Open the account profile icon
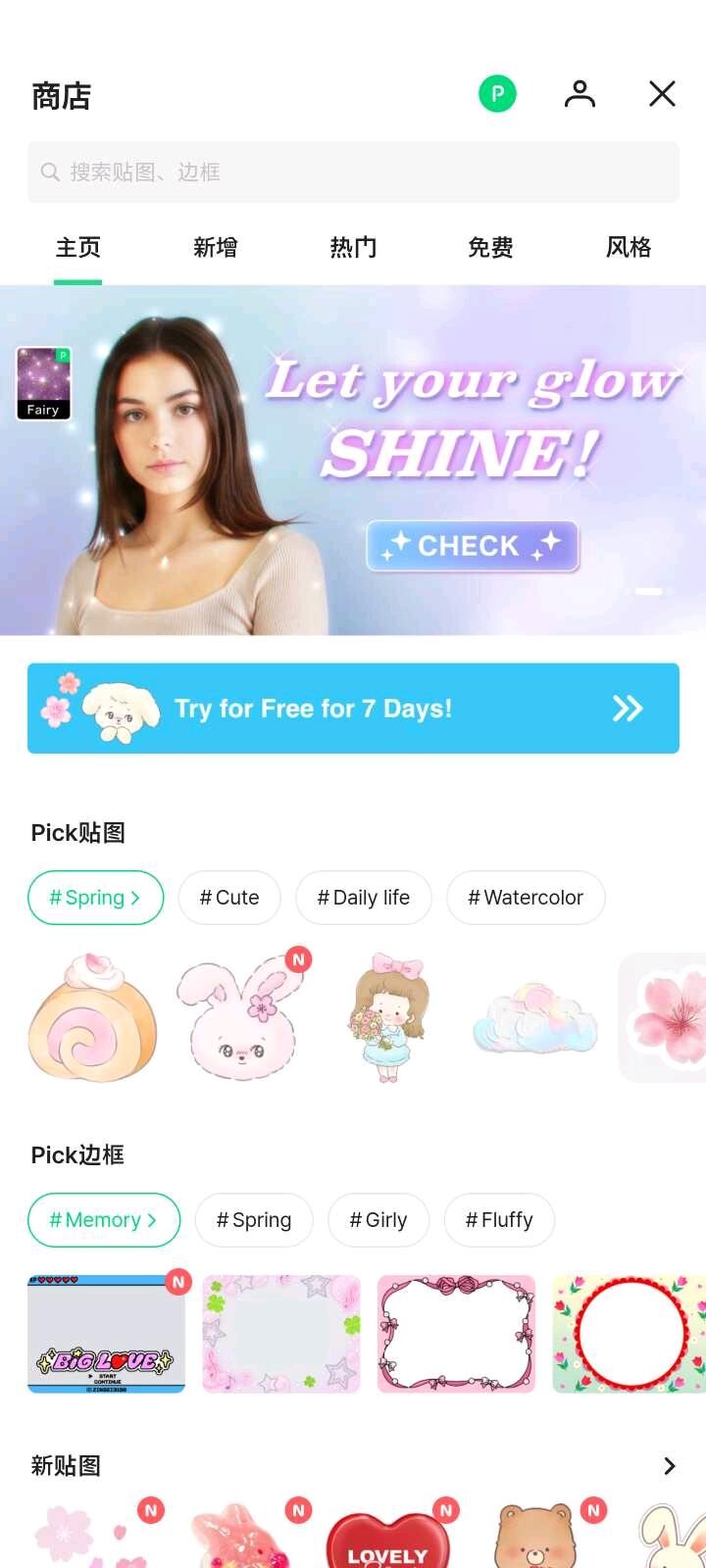706x1568 pixels. [x=580, y=94]
